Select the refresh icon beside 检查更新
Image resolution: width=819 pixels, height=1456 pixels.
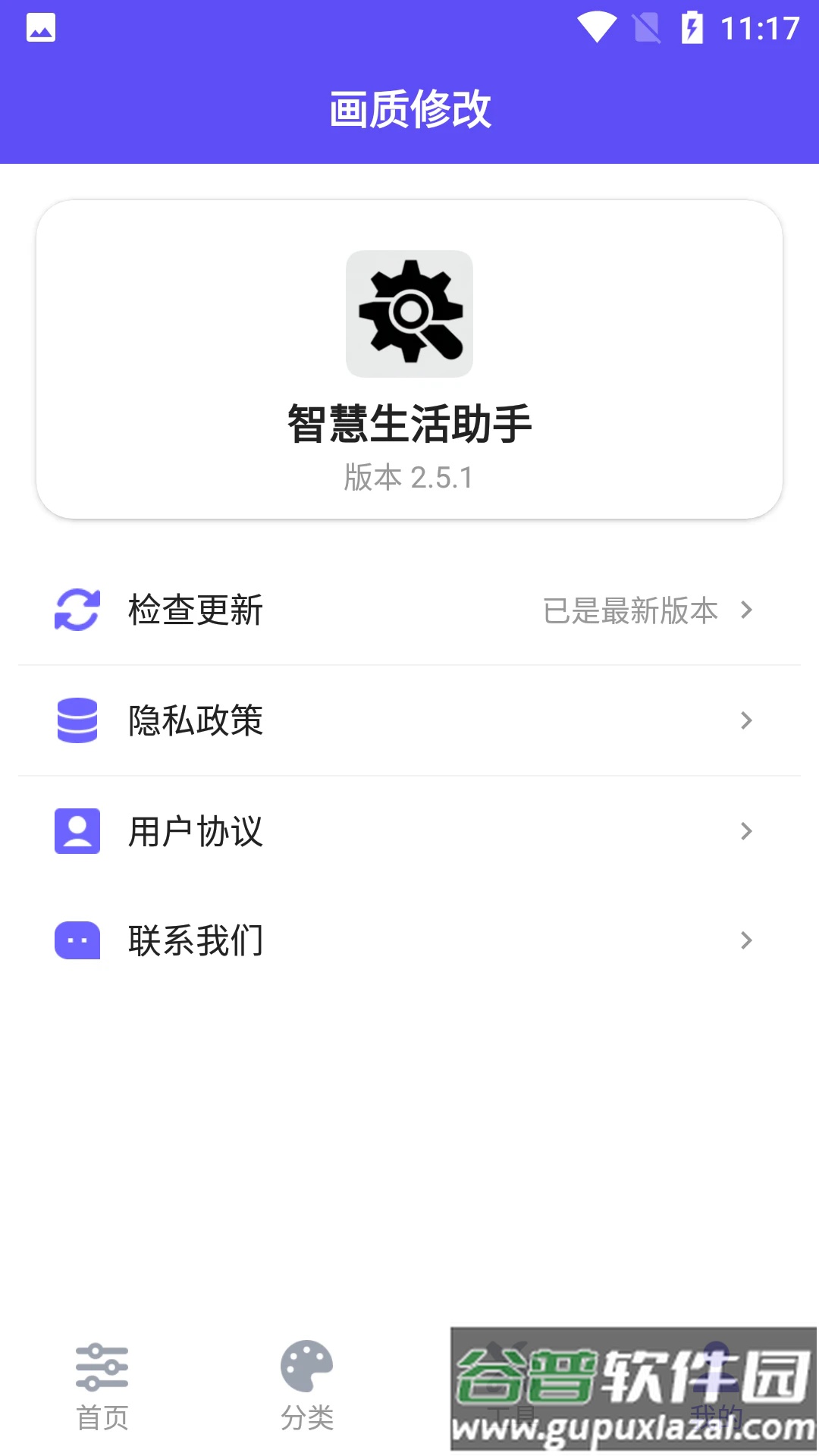point(76,610)
